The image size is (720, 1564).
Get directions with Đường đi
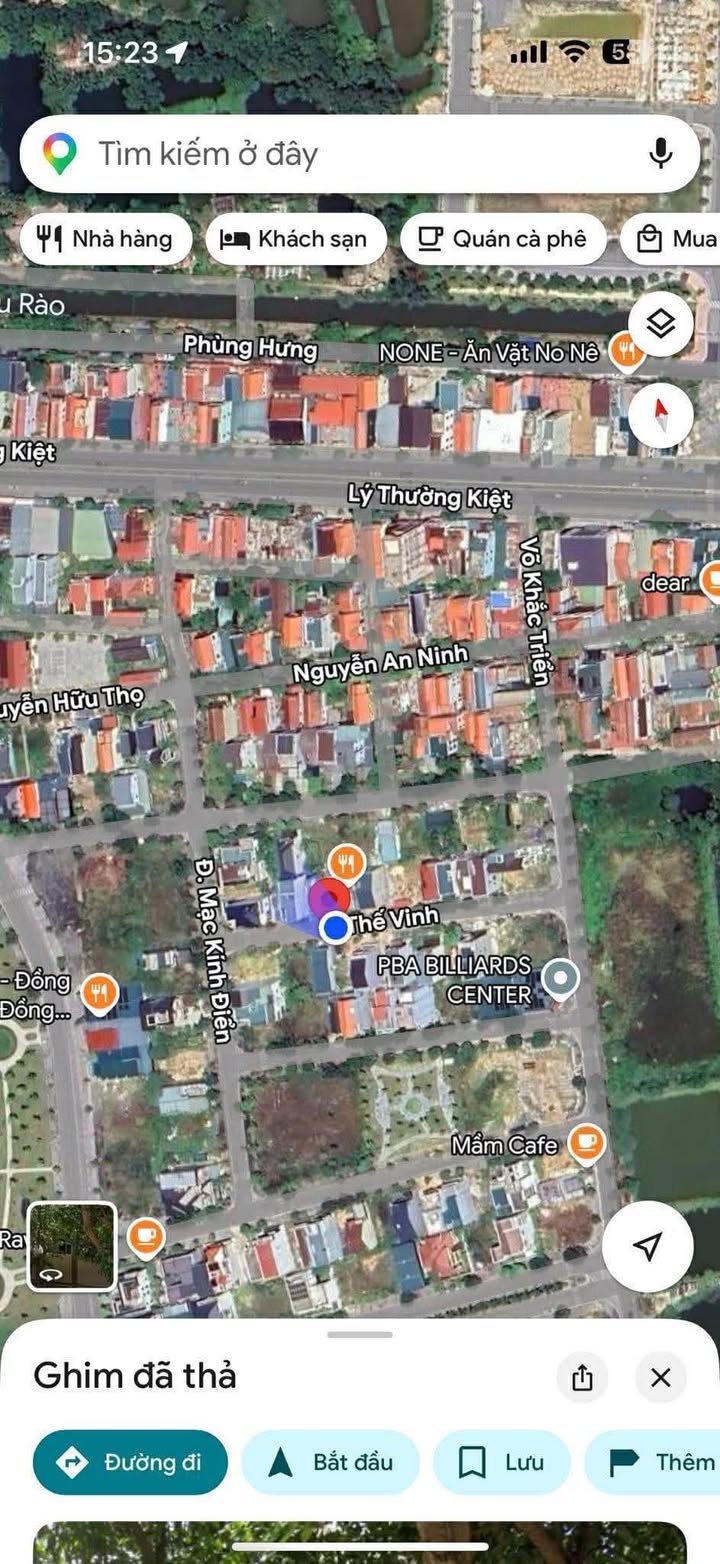tap(130, 1462)
